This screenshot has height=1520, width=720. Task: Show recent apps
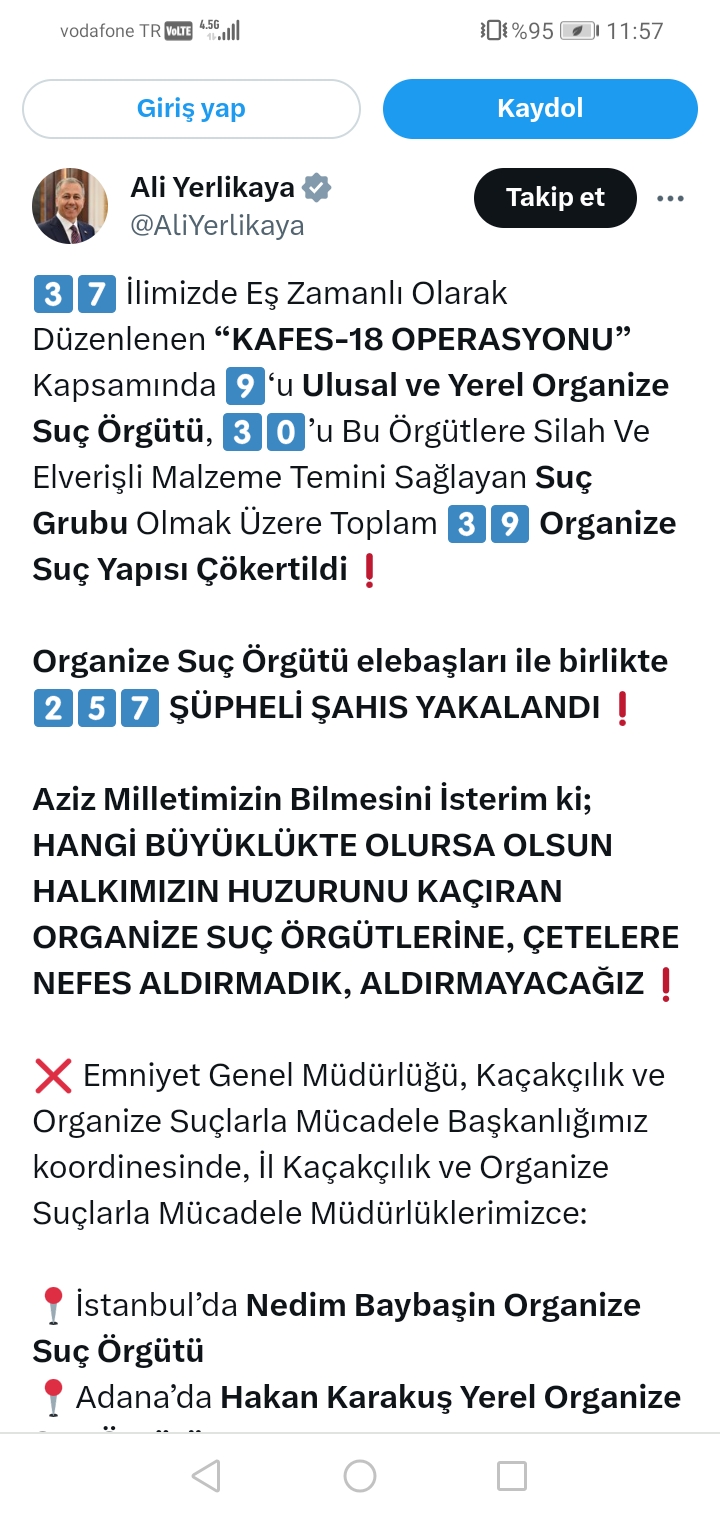point(512,1476)
